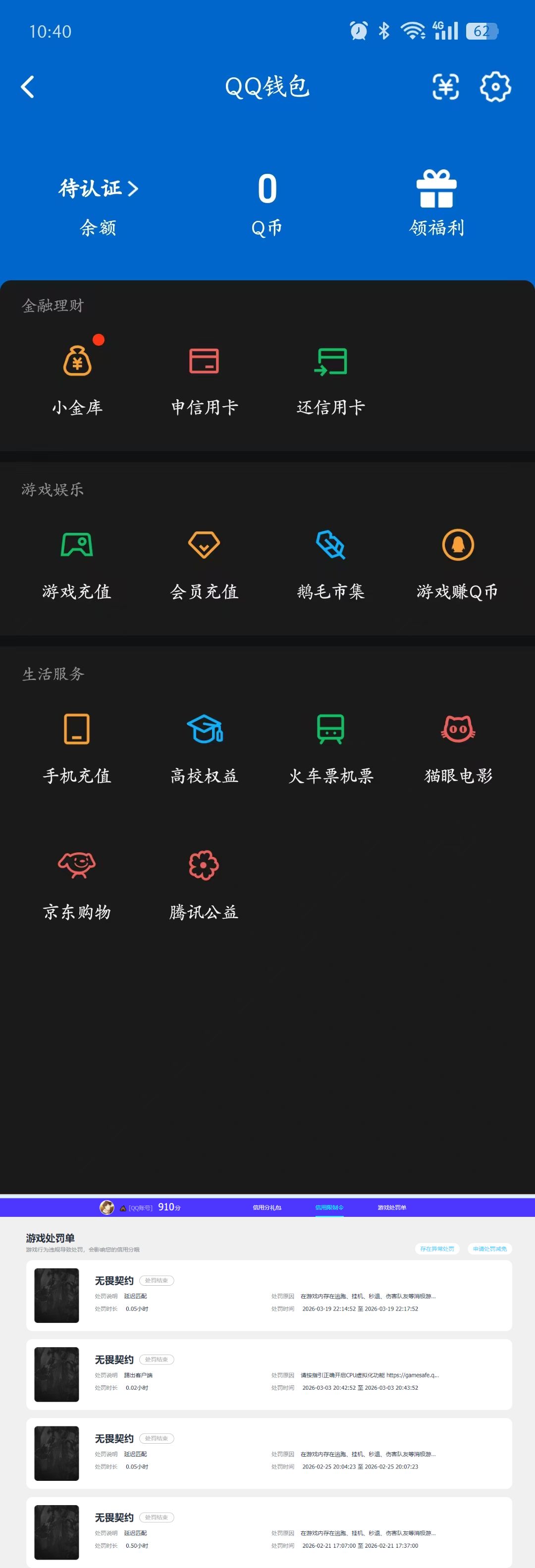Open QQ钱包 settings gear
535x1568 pixels.
point(496,87)
